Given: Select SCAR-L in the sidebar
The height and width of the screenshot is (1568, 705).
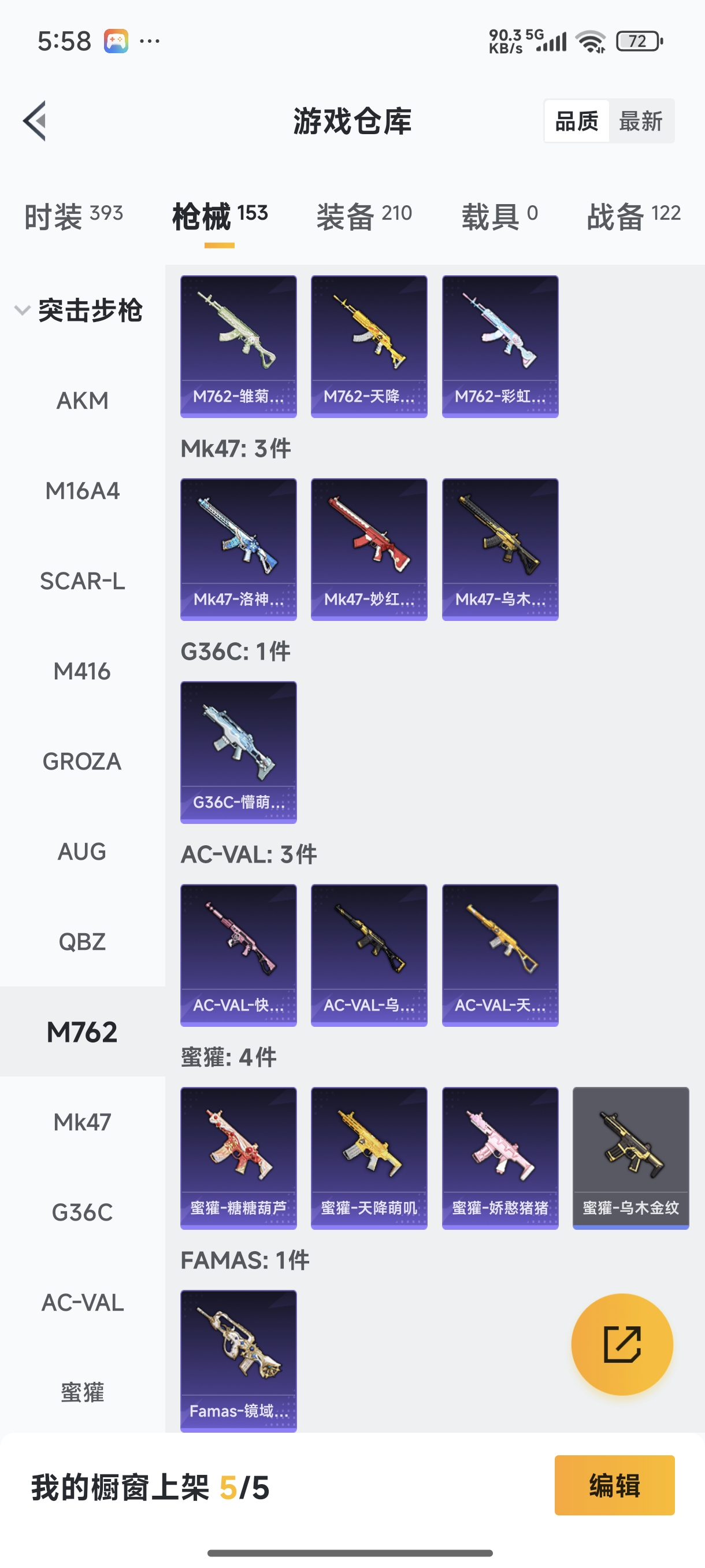Looking at the screenshot, I should 82,581.
